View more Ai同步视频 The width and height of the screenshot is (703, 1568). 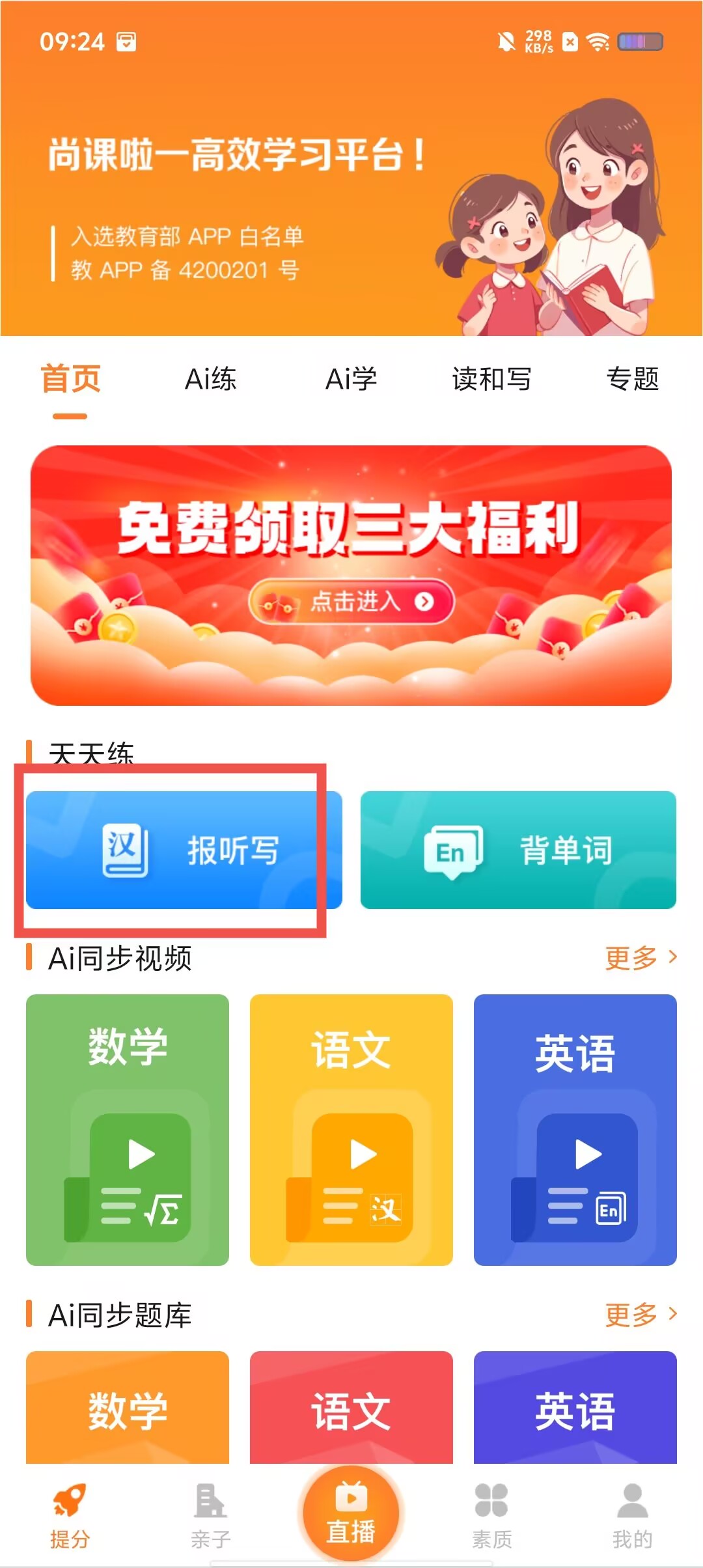coord(641,958)
